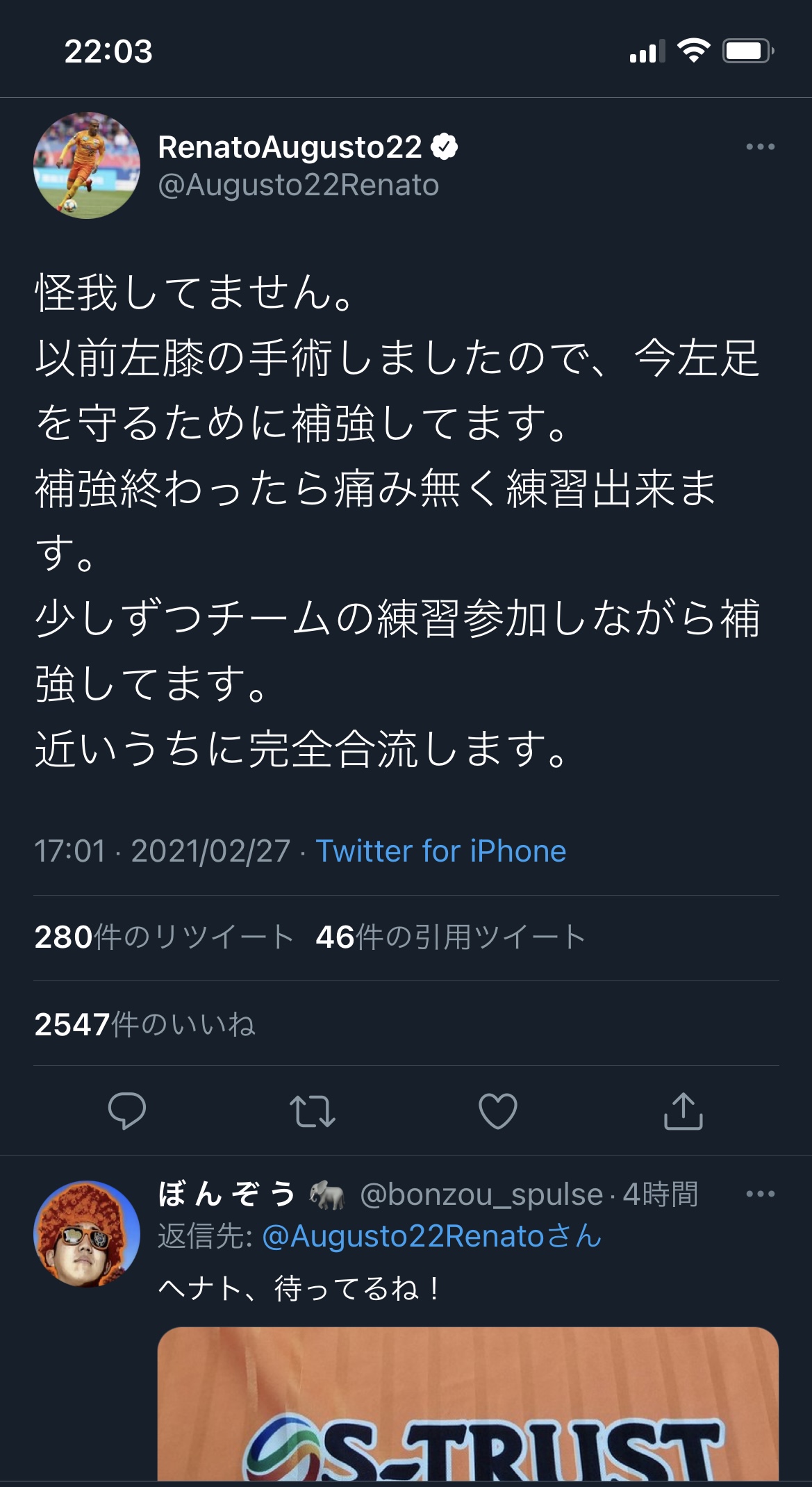View the 2547 likes list

coord(144,1024)
